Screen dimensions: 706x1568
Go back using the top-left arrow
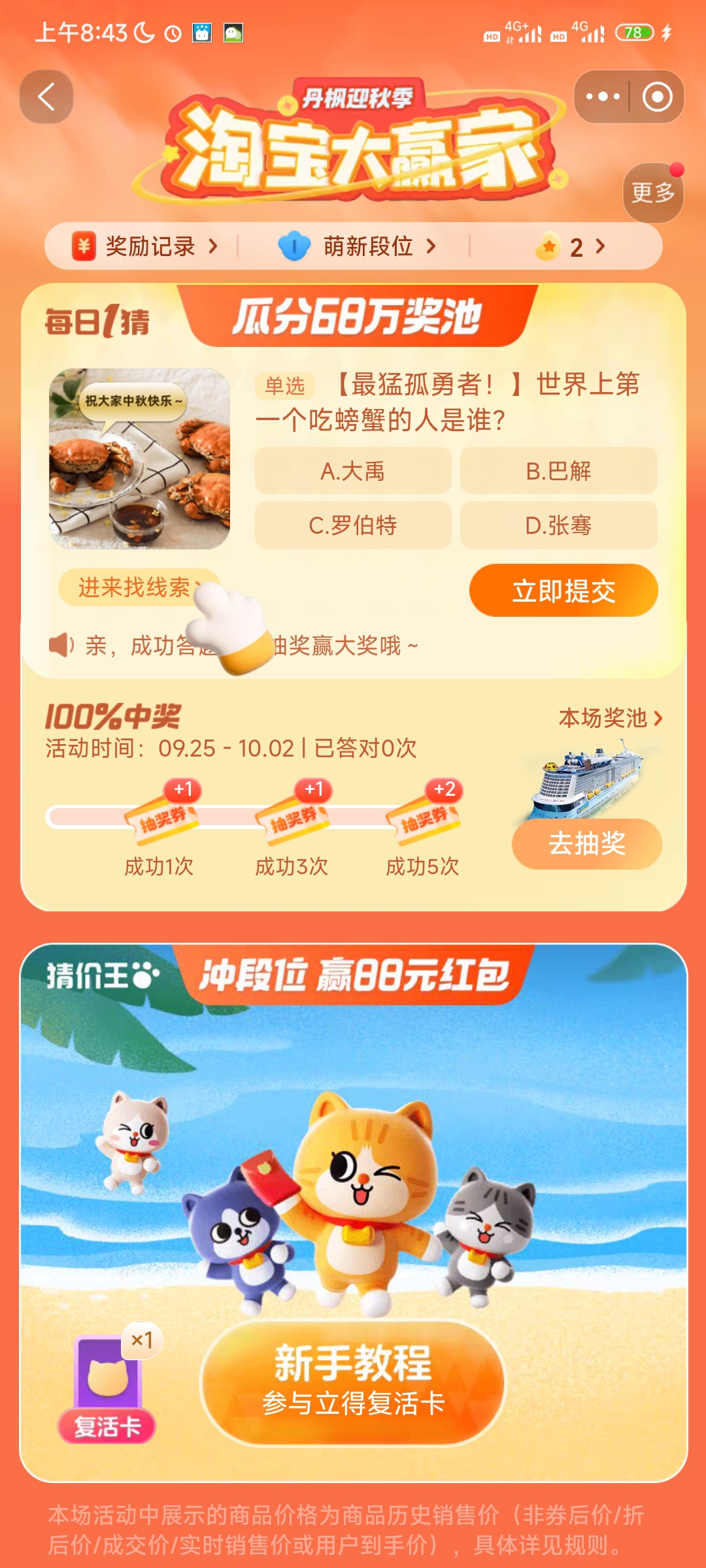tap(46, 97)
